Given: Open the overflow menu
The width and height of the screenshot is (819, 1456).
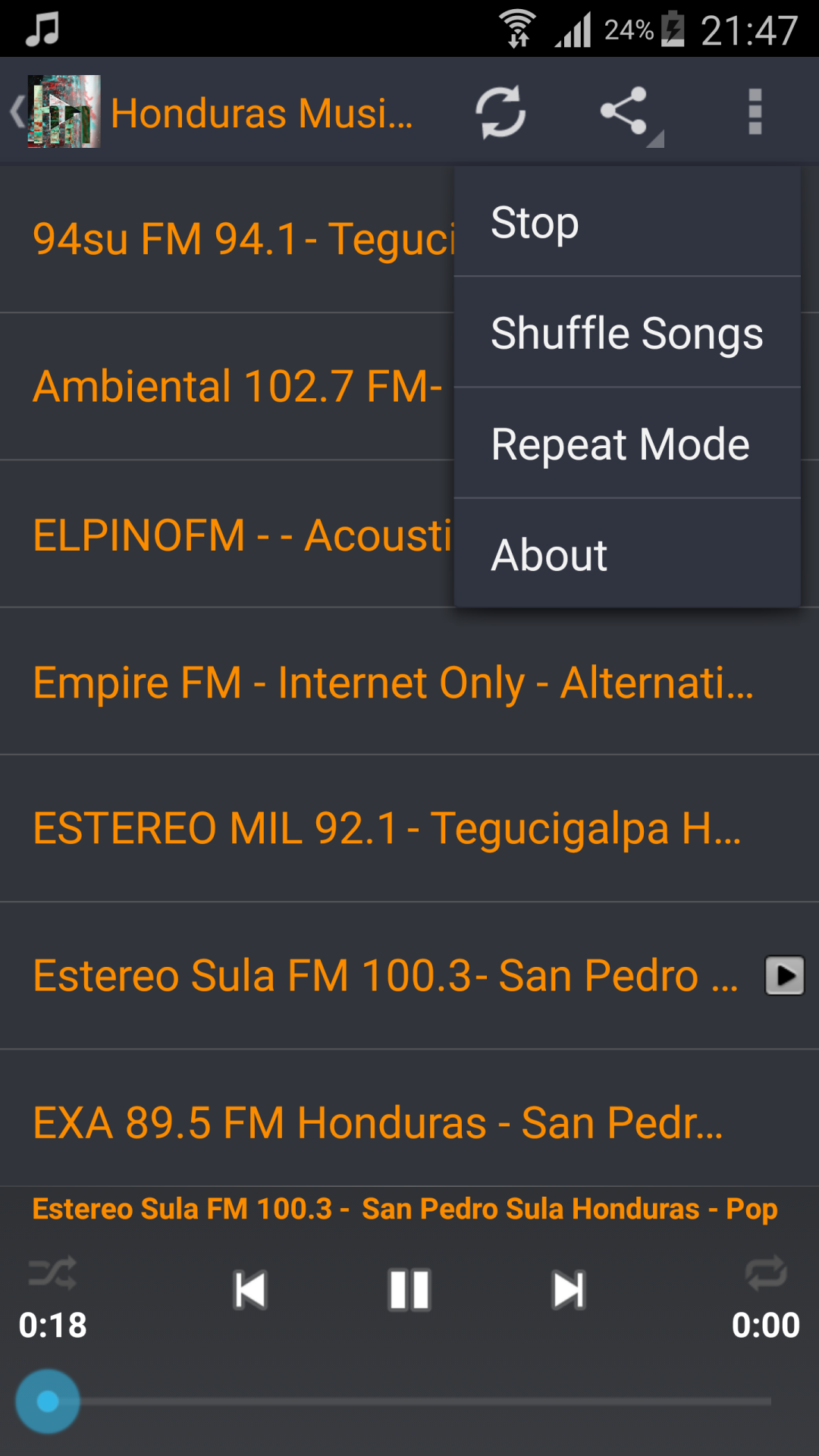Looking at the screenshot, I should (x=754, y=111).
